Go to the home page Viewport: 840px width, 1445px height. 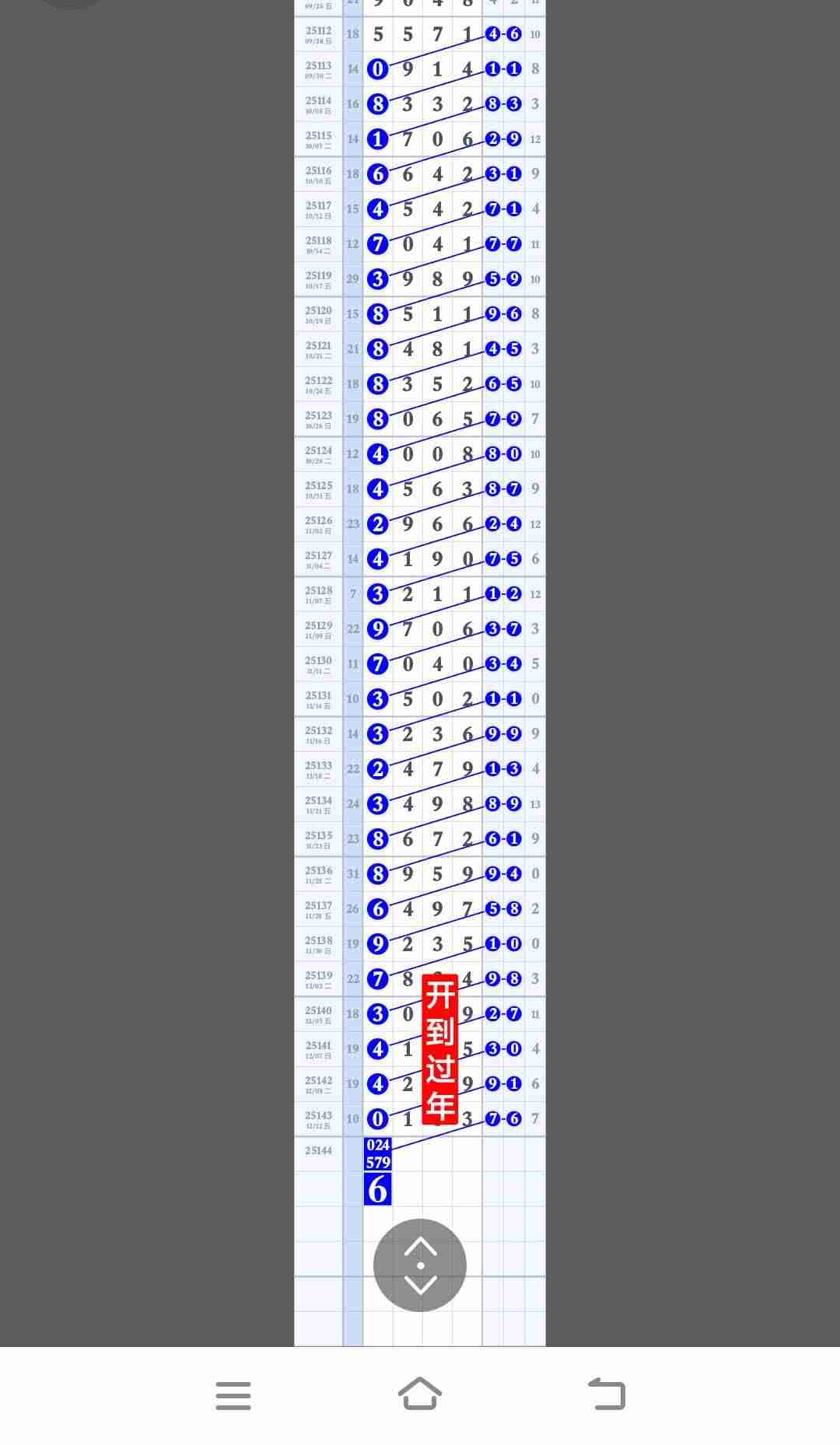[420, 1394]
